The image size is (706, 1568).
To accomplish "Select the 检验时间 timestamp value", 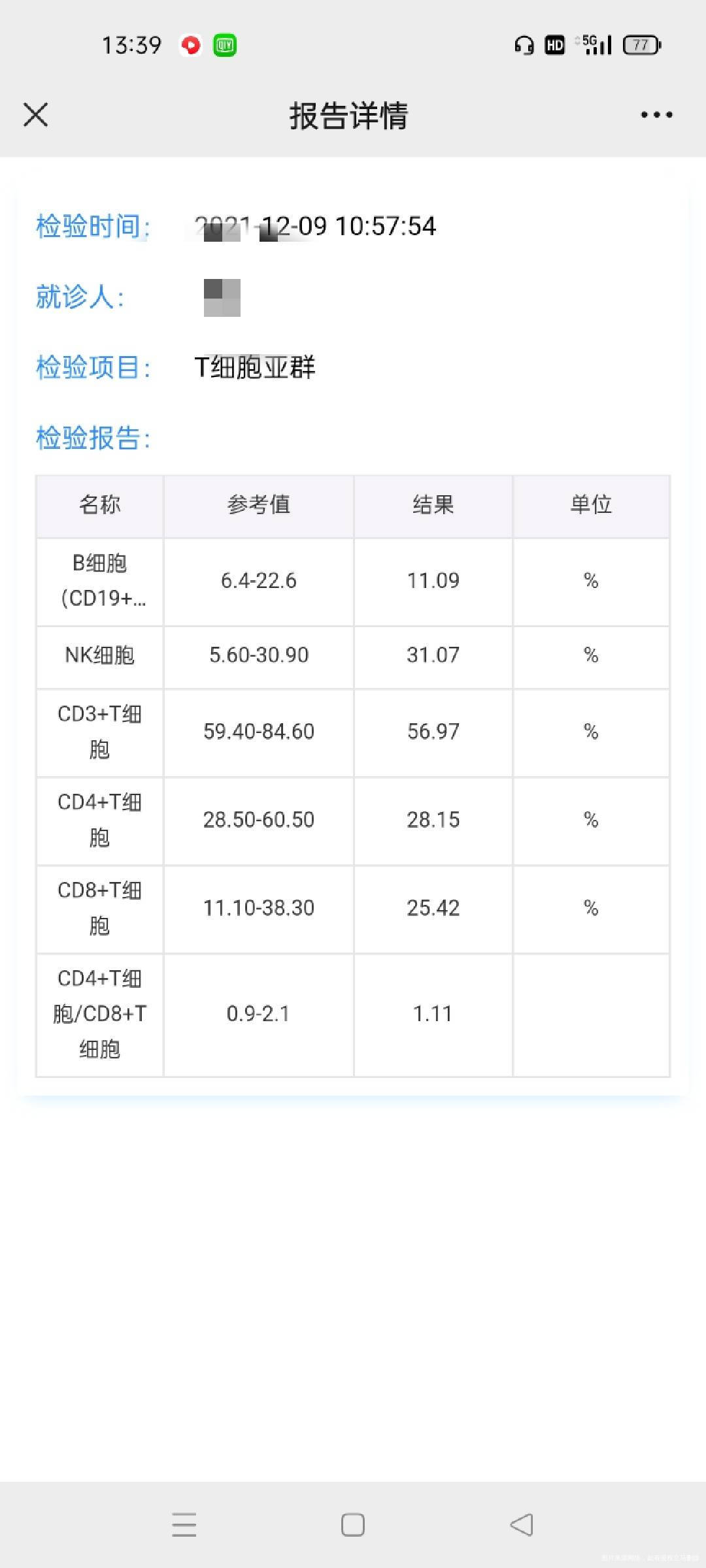I will point(314,227).
